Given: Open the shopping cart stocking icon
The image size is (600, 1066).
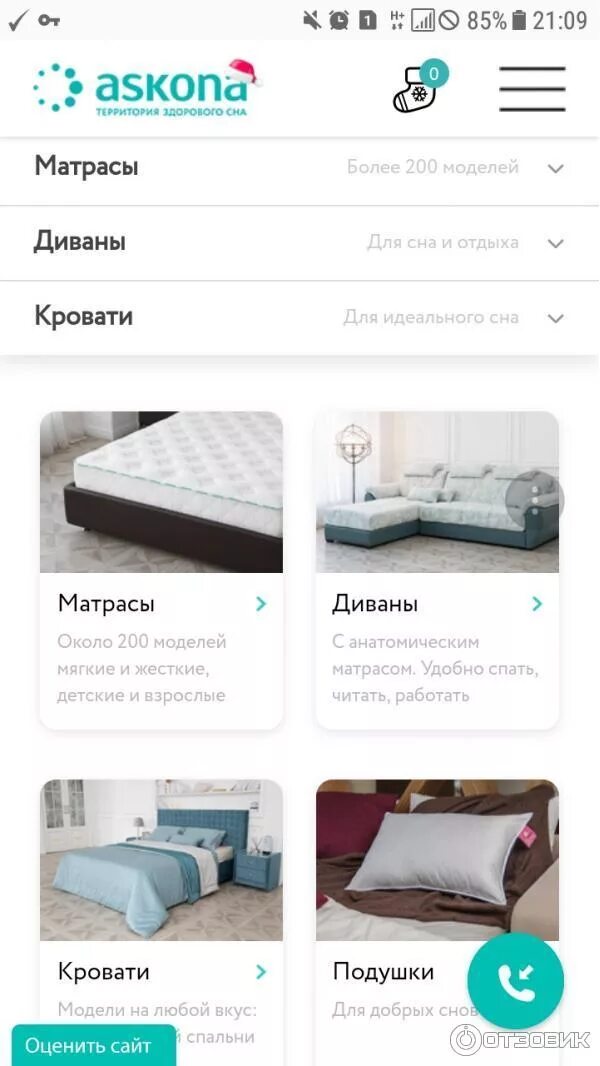Looking at the screenshot, I should 415,89.
